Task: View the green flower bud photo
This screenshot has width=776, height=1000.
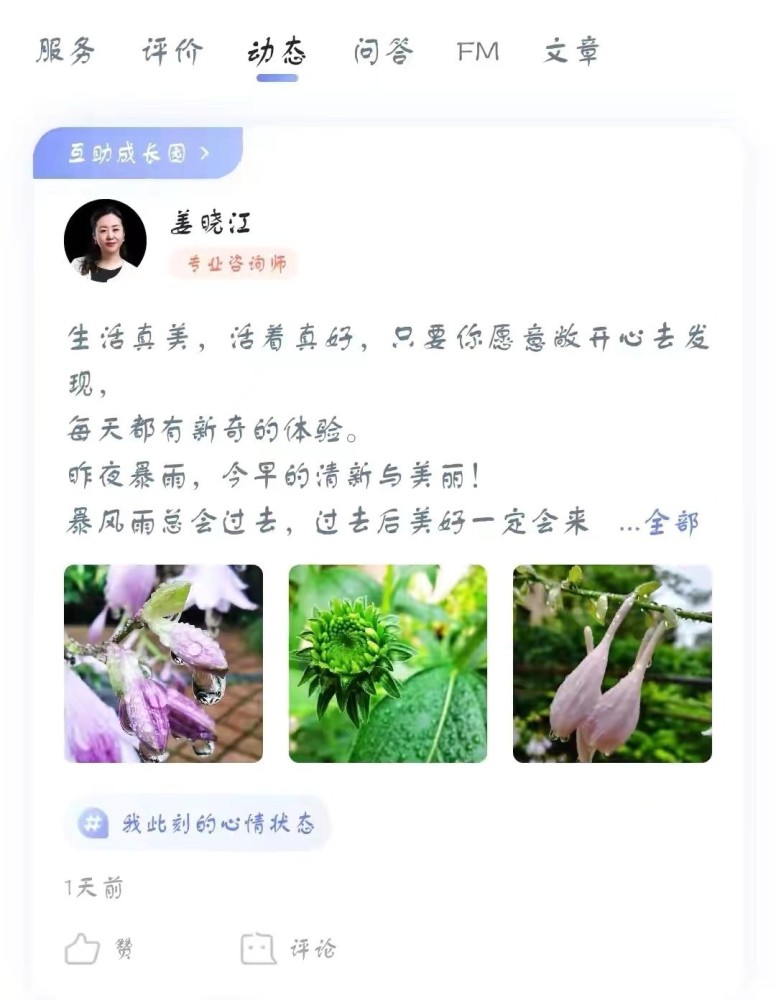Action: pyautogui.click(x=388, y=664)
